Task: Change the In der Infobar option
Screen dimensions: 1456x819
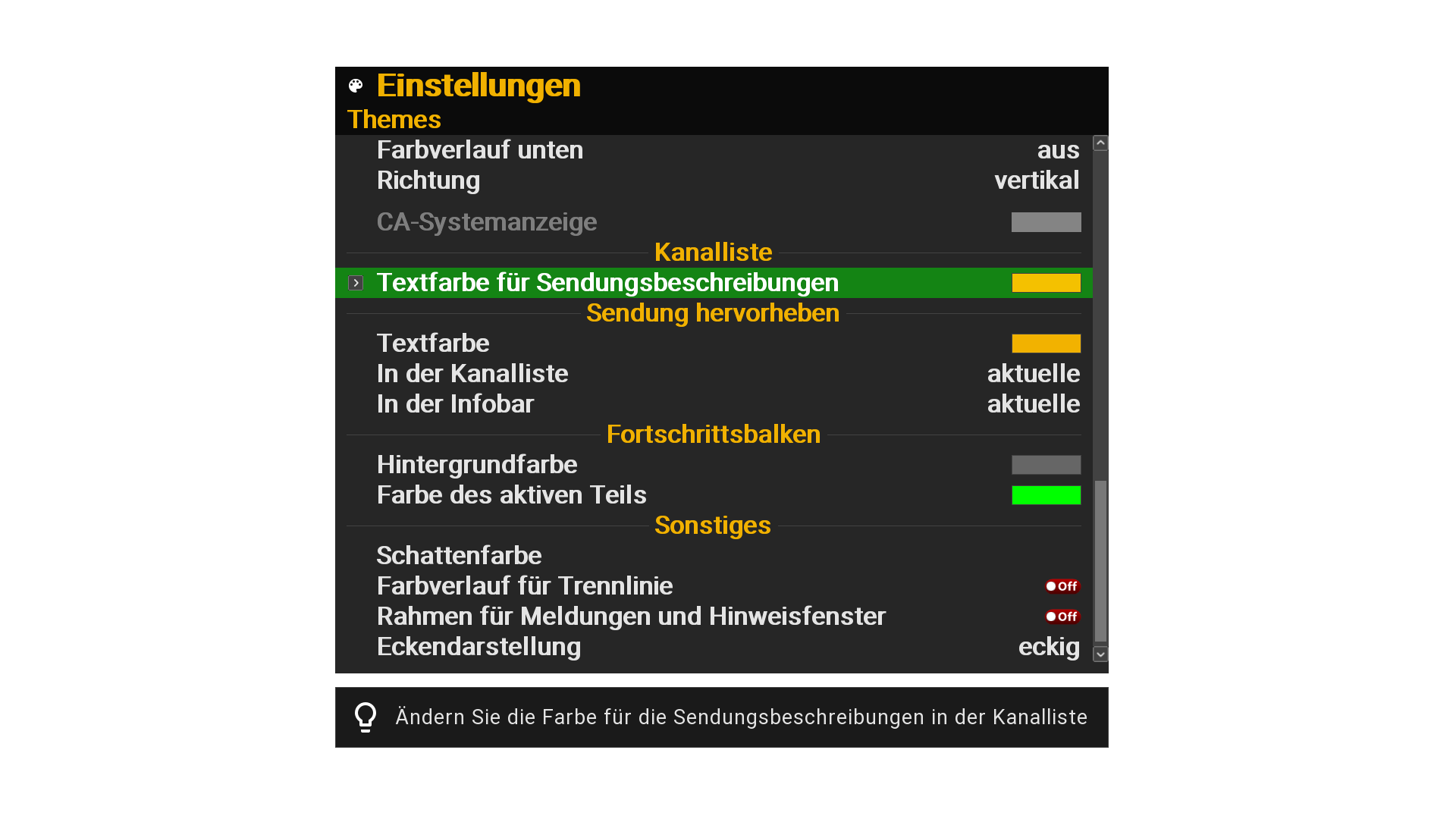Action: (713, 404)
